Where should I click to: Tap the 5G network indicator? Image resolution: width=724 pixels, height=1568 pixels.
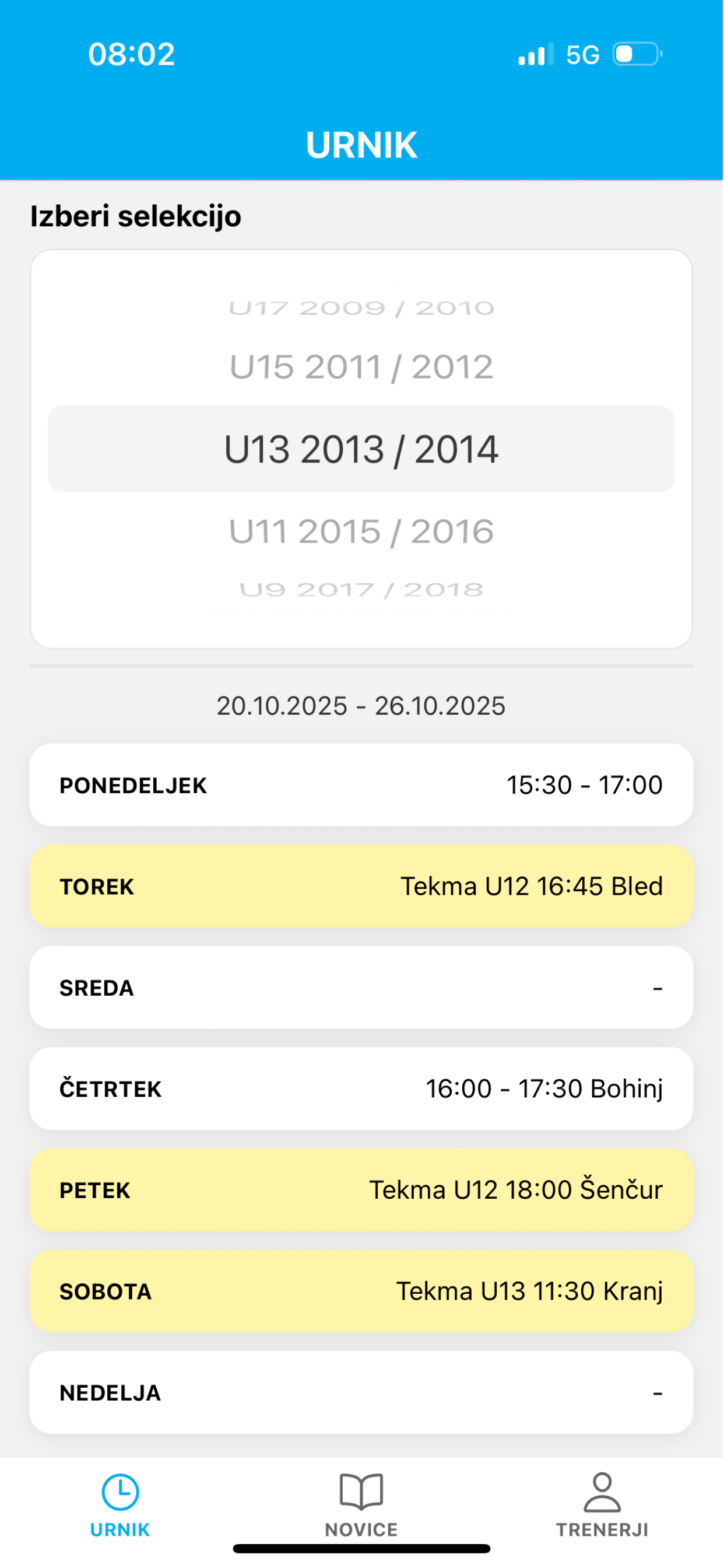point(581,54)
